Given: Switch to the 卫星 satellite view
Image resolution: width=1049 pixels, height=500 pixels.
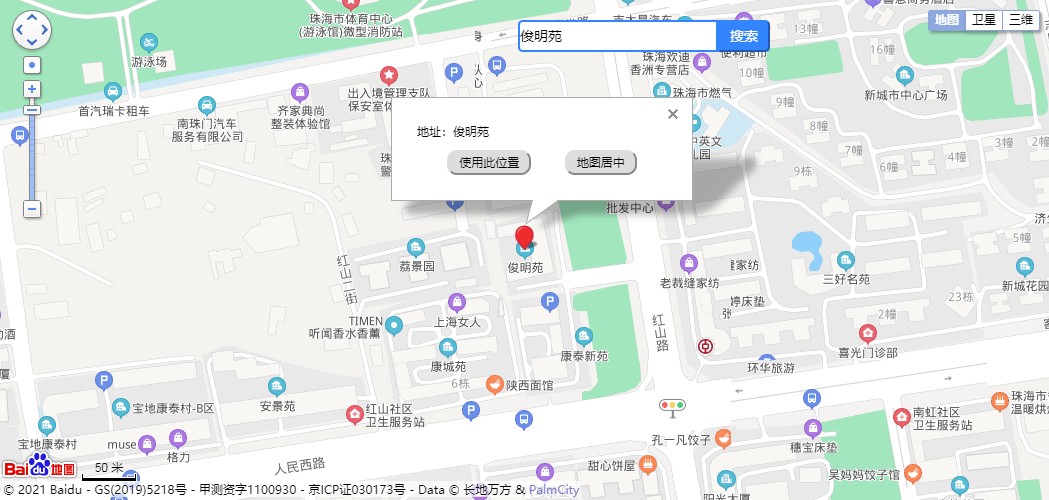Looking at the screenshot, I should 984,20.
